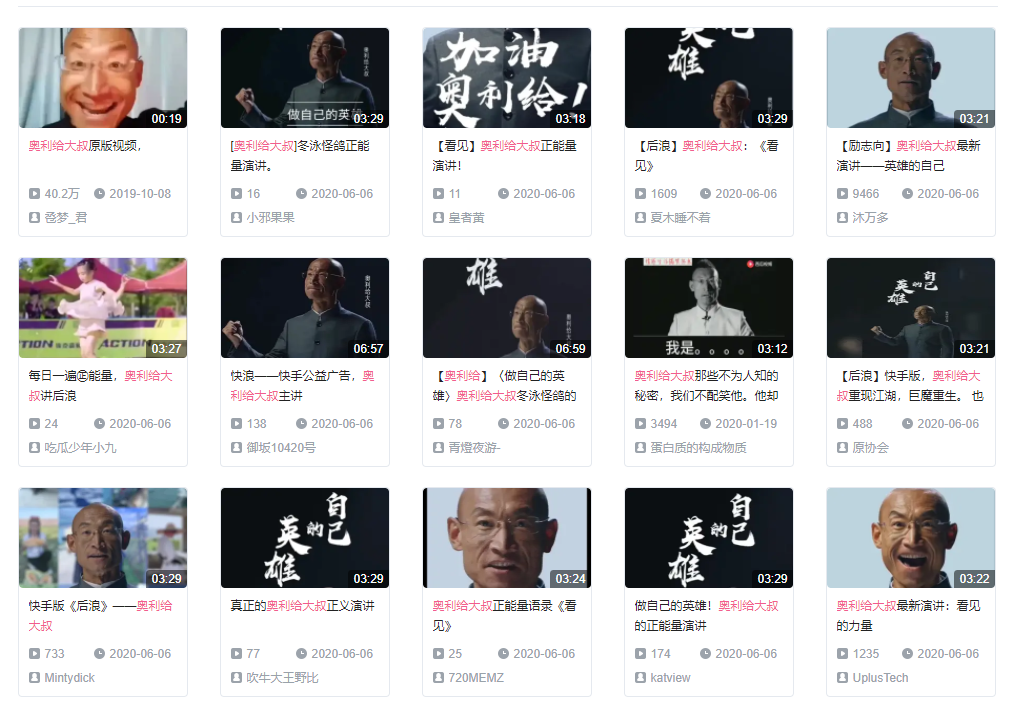The width and height of the screenshot is (1014, 710).
Task: Open uploader 吹牛大王野比's page
Action: tap(282, 677)
